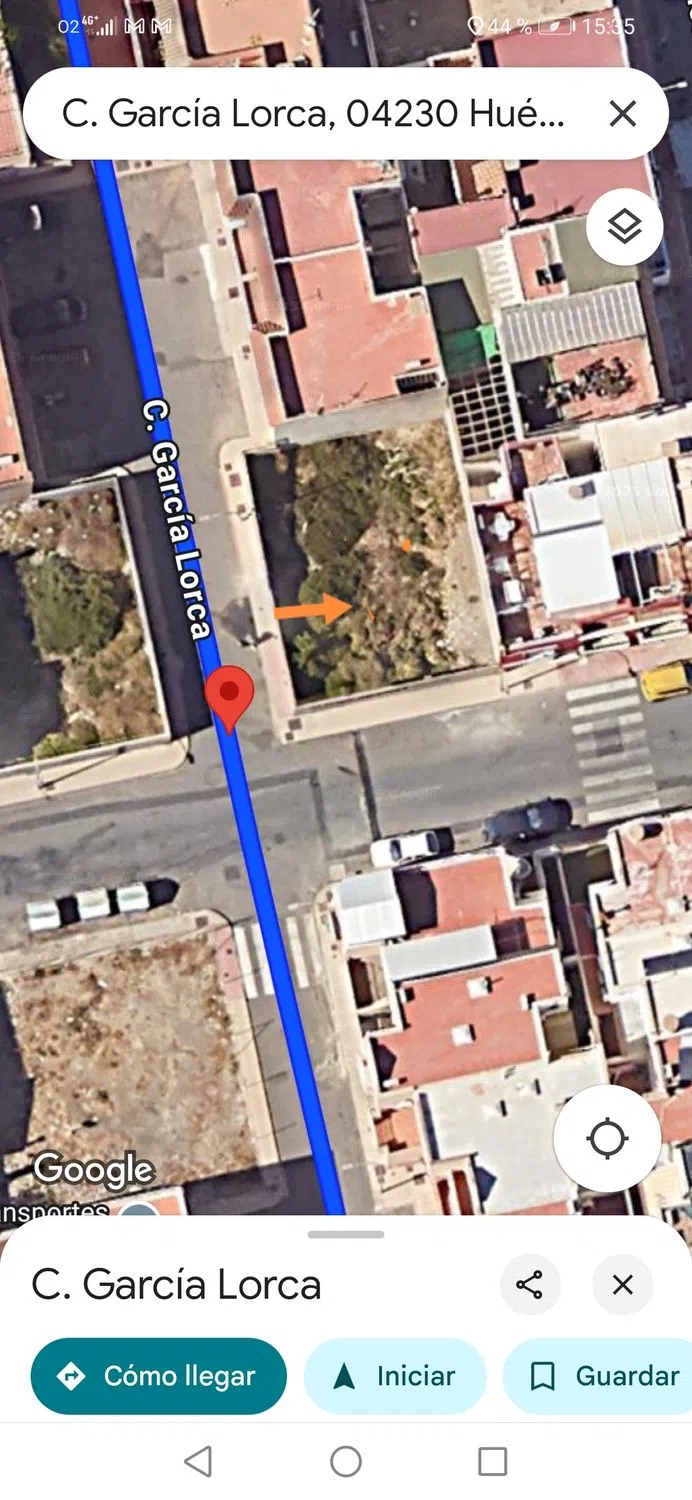Share the C. García Lorca location

coord(529,1284)
